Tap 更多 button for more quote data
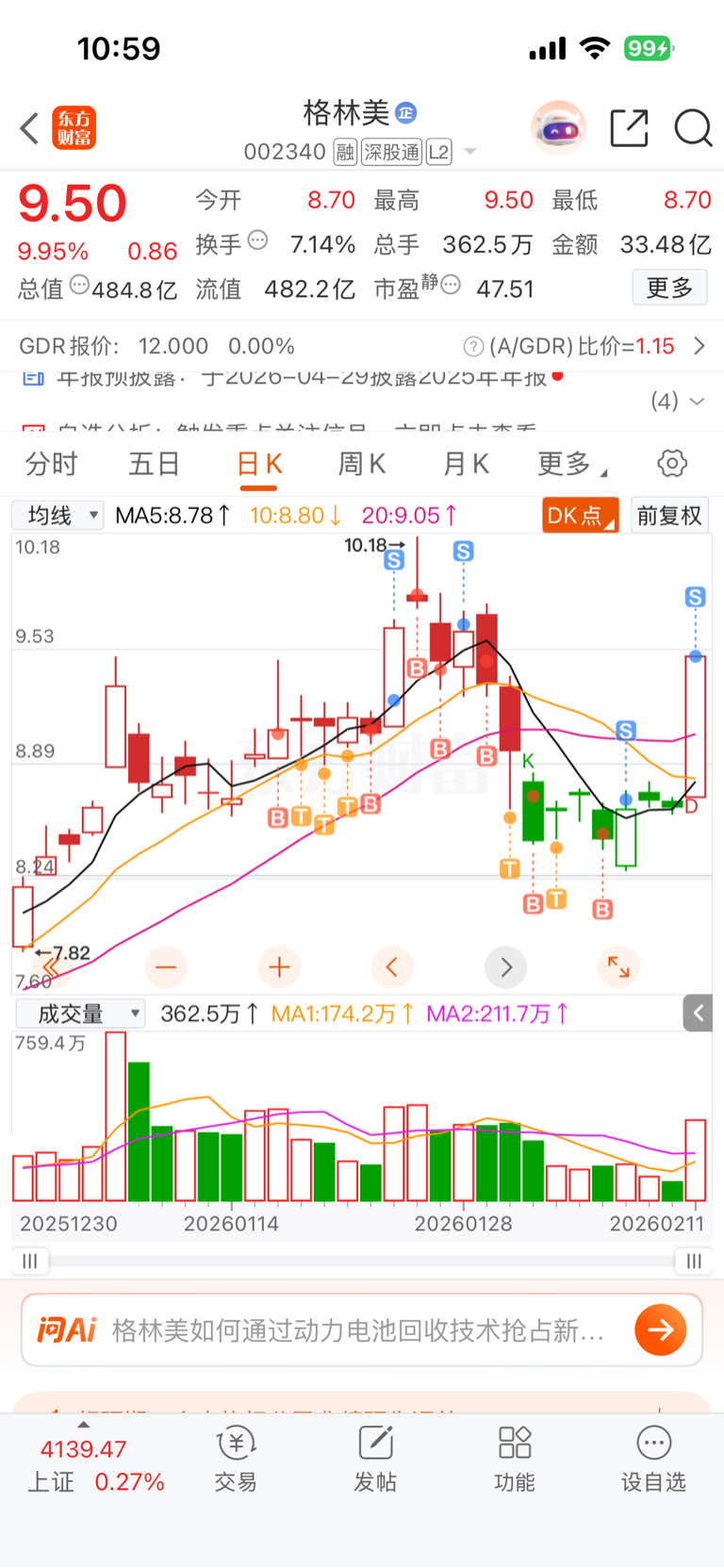724x1568 pixels. [669, 288]
